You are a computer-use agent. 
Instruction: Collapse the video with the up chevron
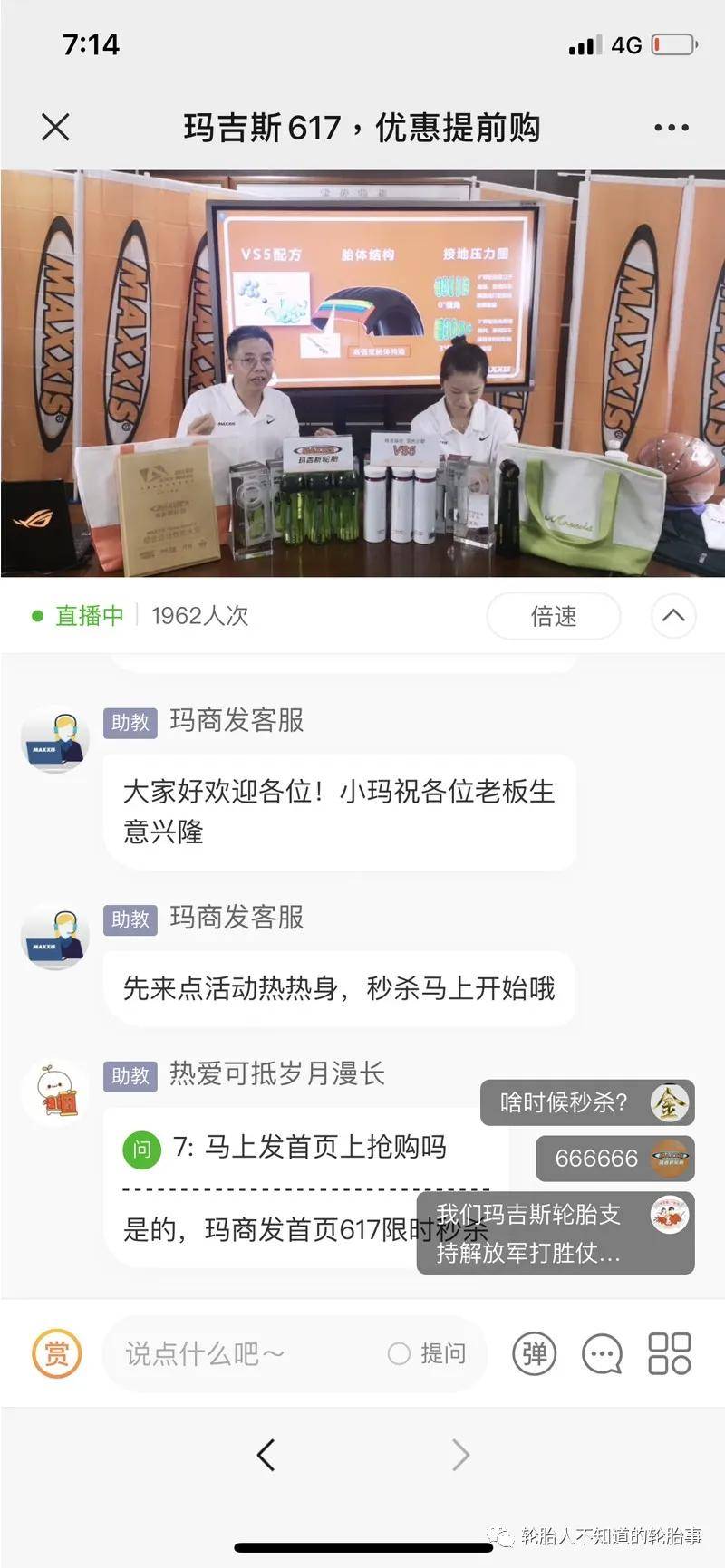tap(673, 616)
